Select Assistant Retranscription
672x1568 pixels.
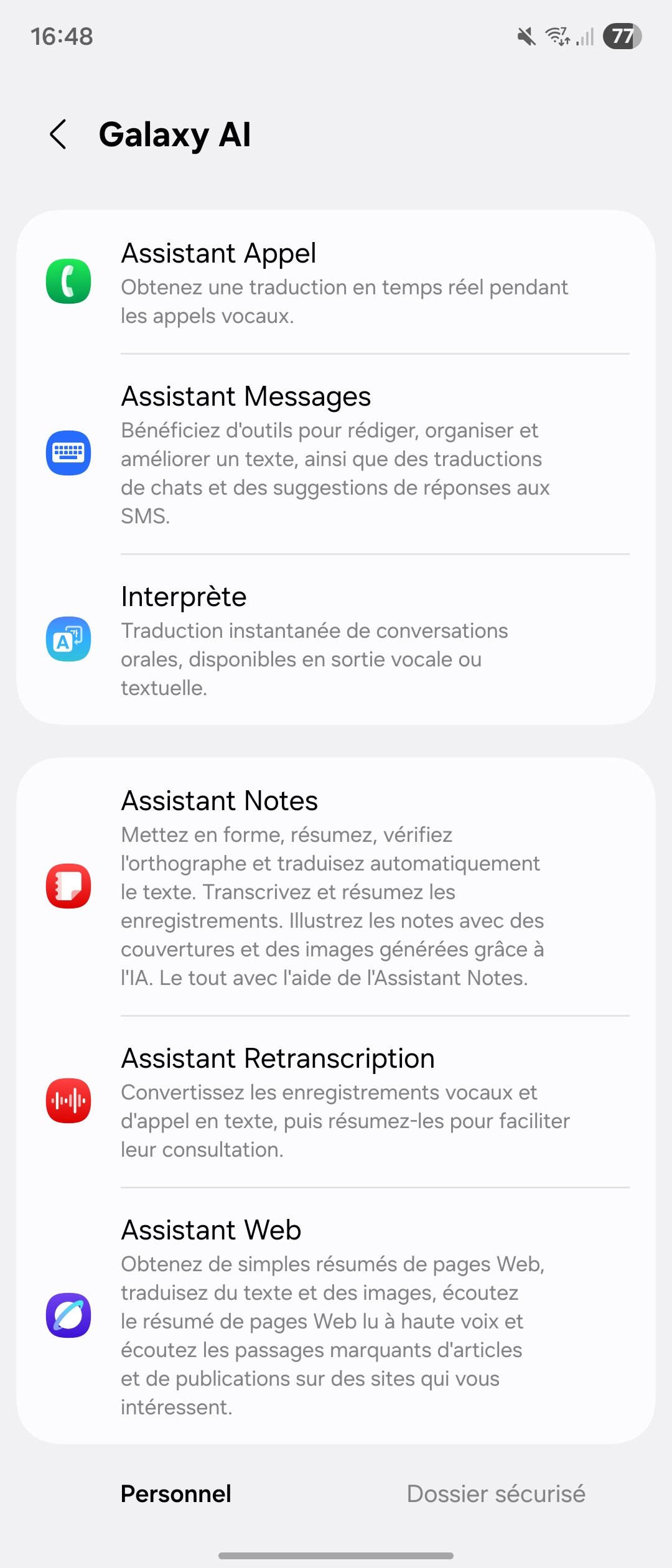pos(336,1101)
